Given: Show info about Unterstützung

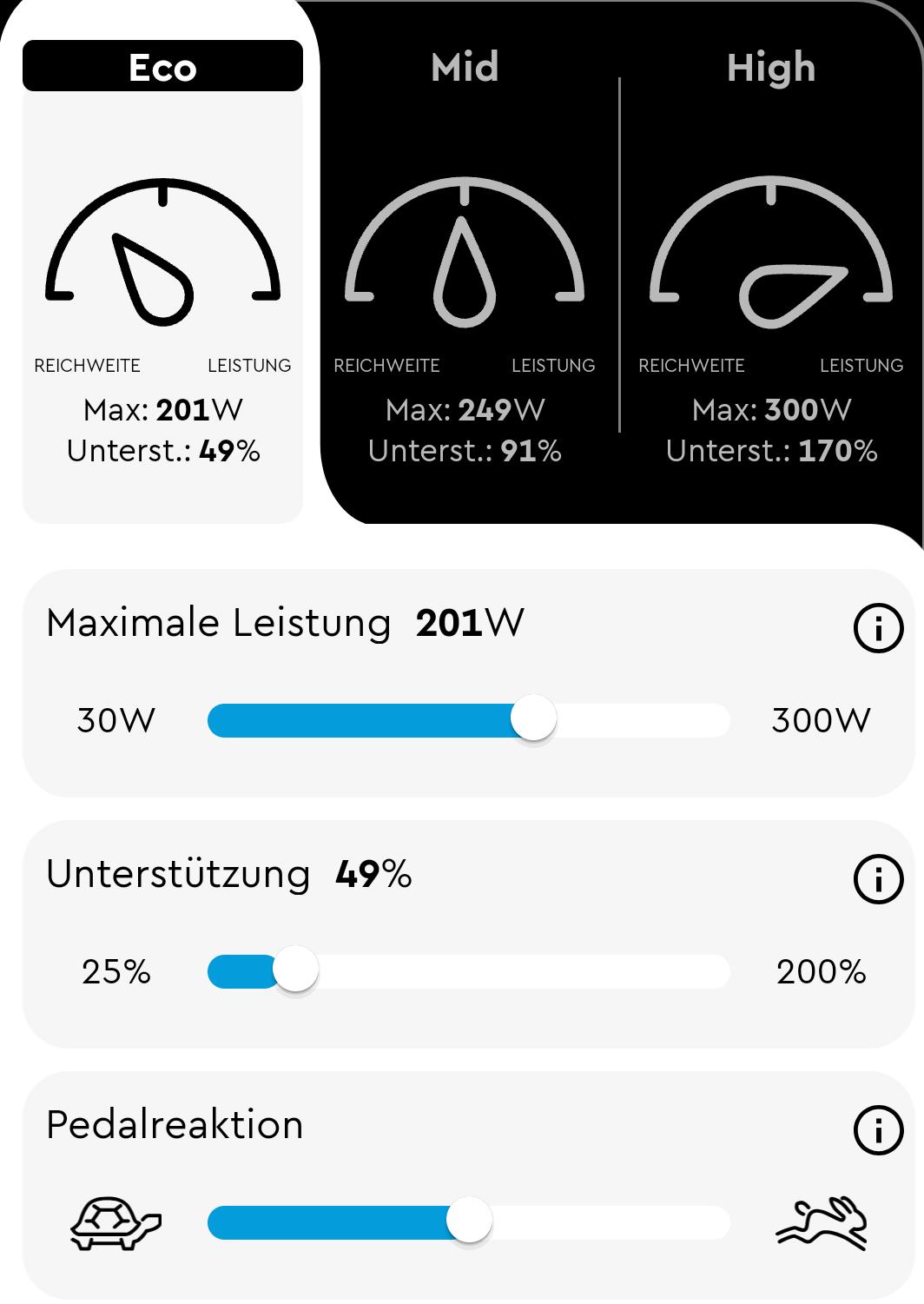Looking at the screenshot, I should tap(878, 879).
